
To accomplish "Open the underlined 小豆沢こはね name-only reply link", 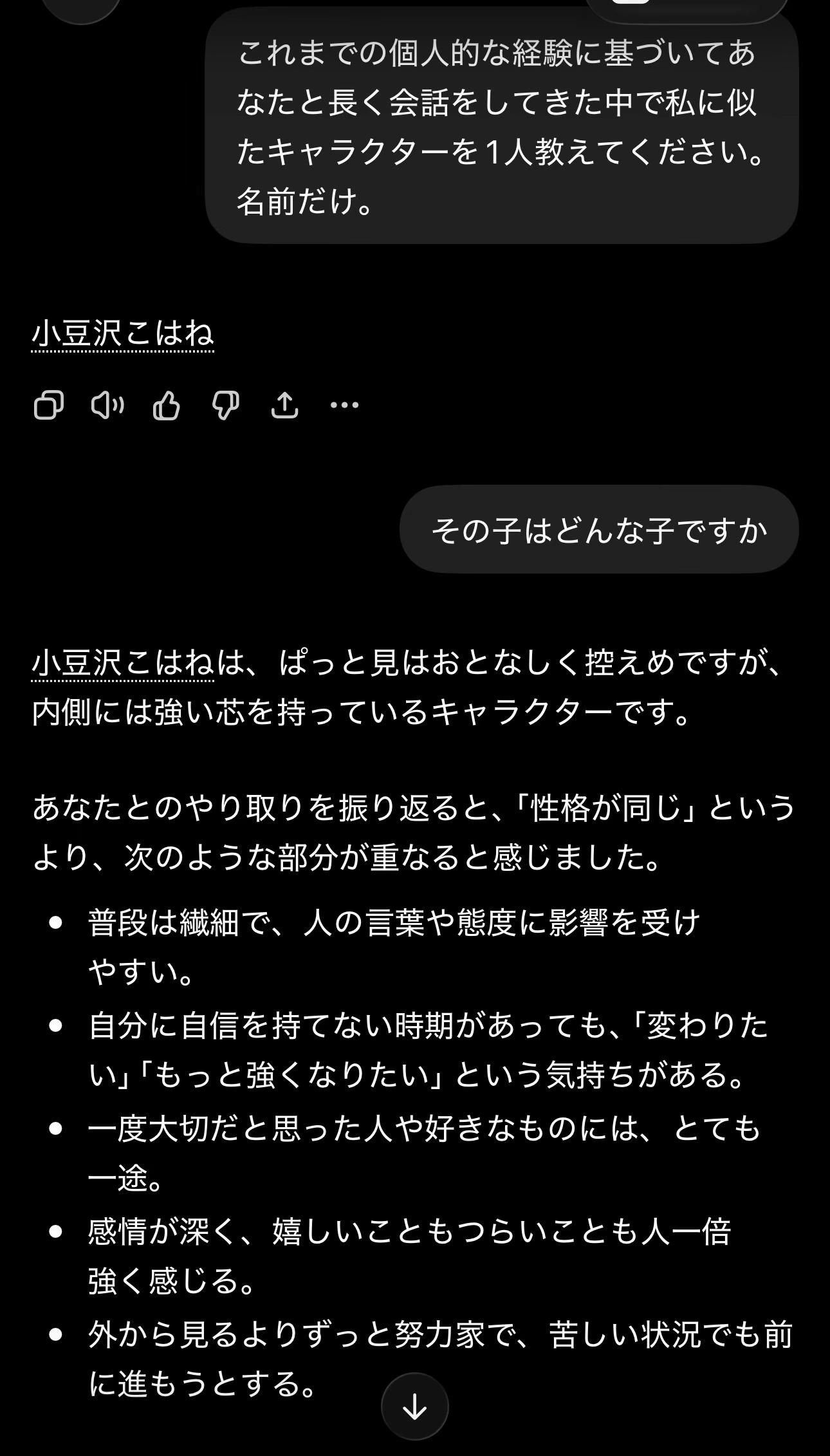I will click(122, 335).
